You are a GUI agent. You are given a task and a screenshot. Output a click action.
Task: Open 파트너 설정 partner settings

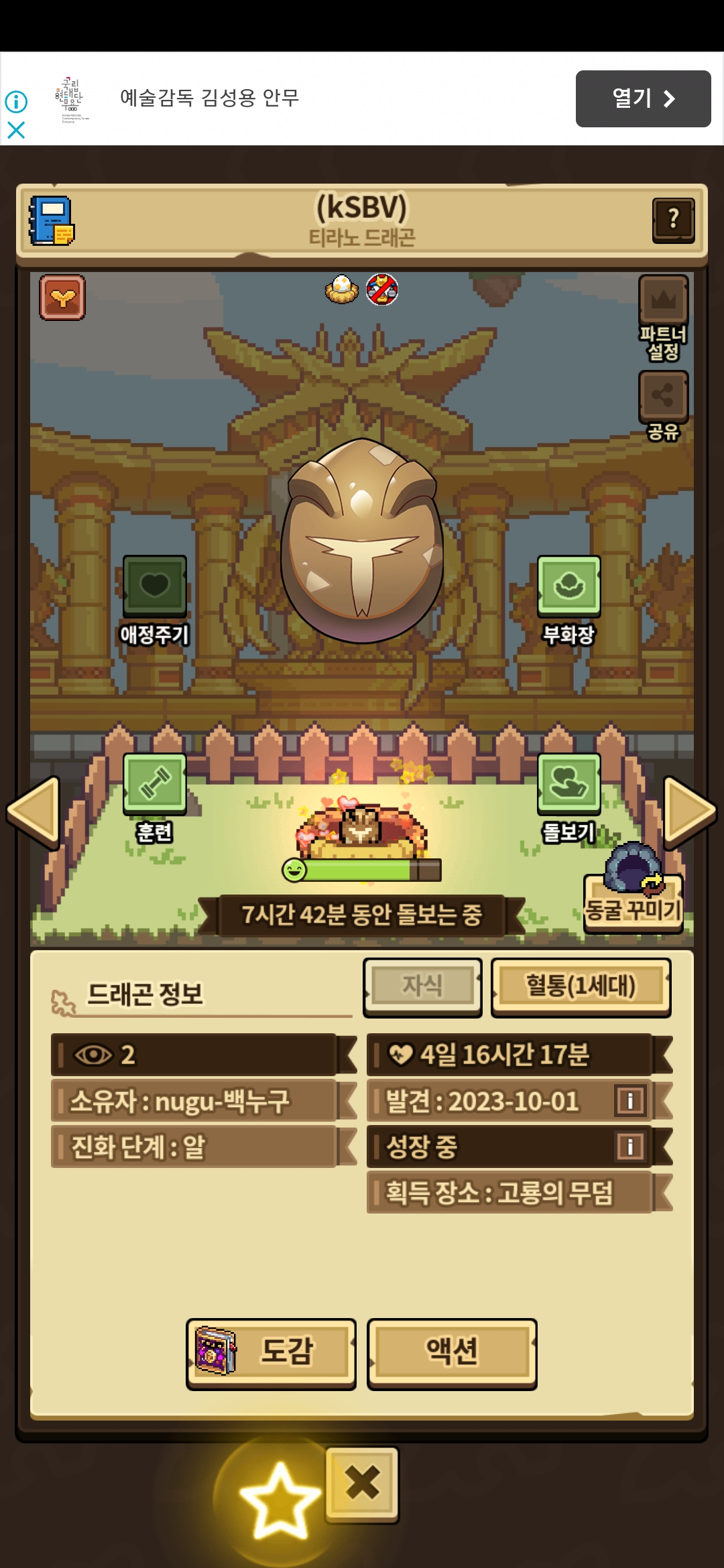[663, 318]
